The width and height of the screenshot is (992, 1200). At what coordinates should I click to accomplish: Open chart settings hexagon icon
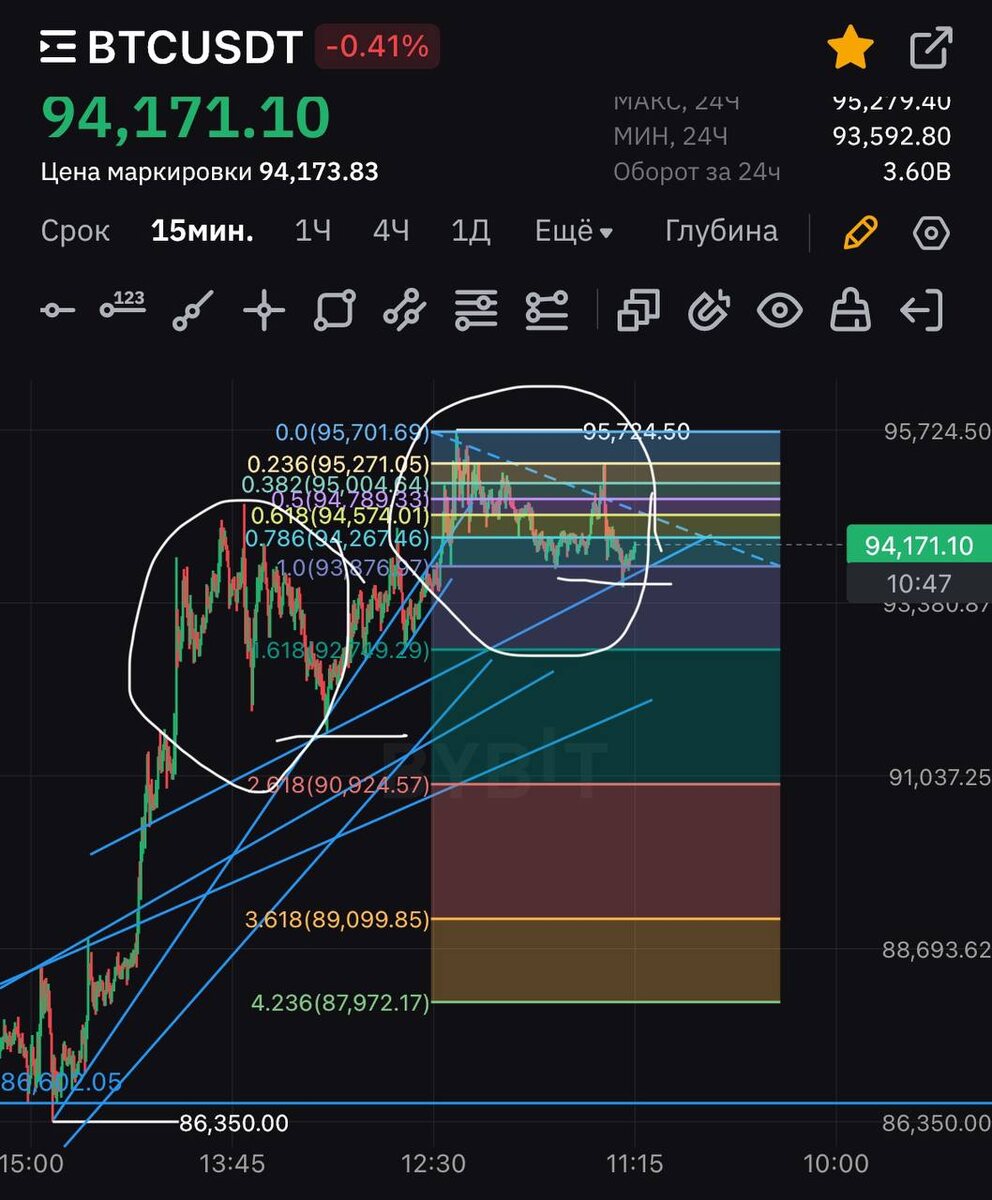[x=931, y=233]
